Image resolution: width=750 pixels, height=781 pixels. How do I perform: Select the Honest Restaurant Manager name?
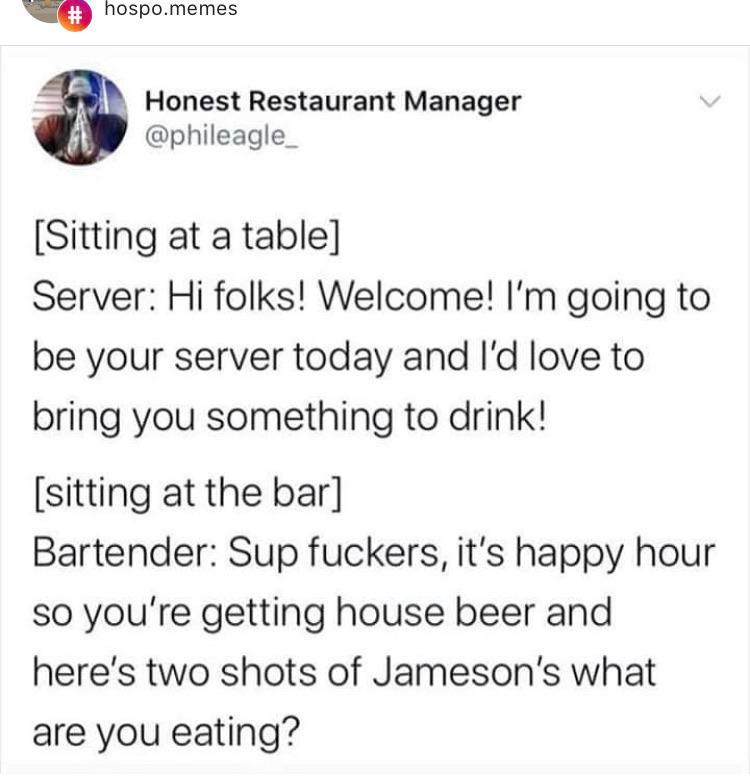pos(333,99)
